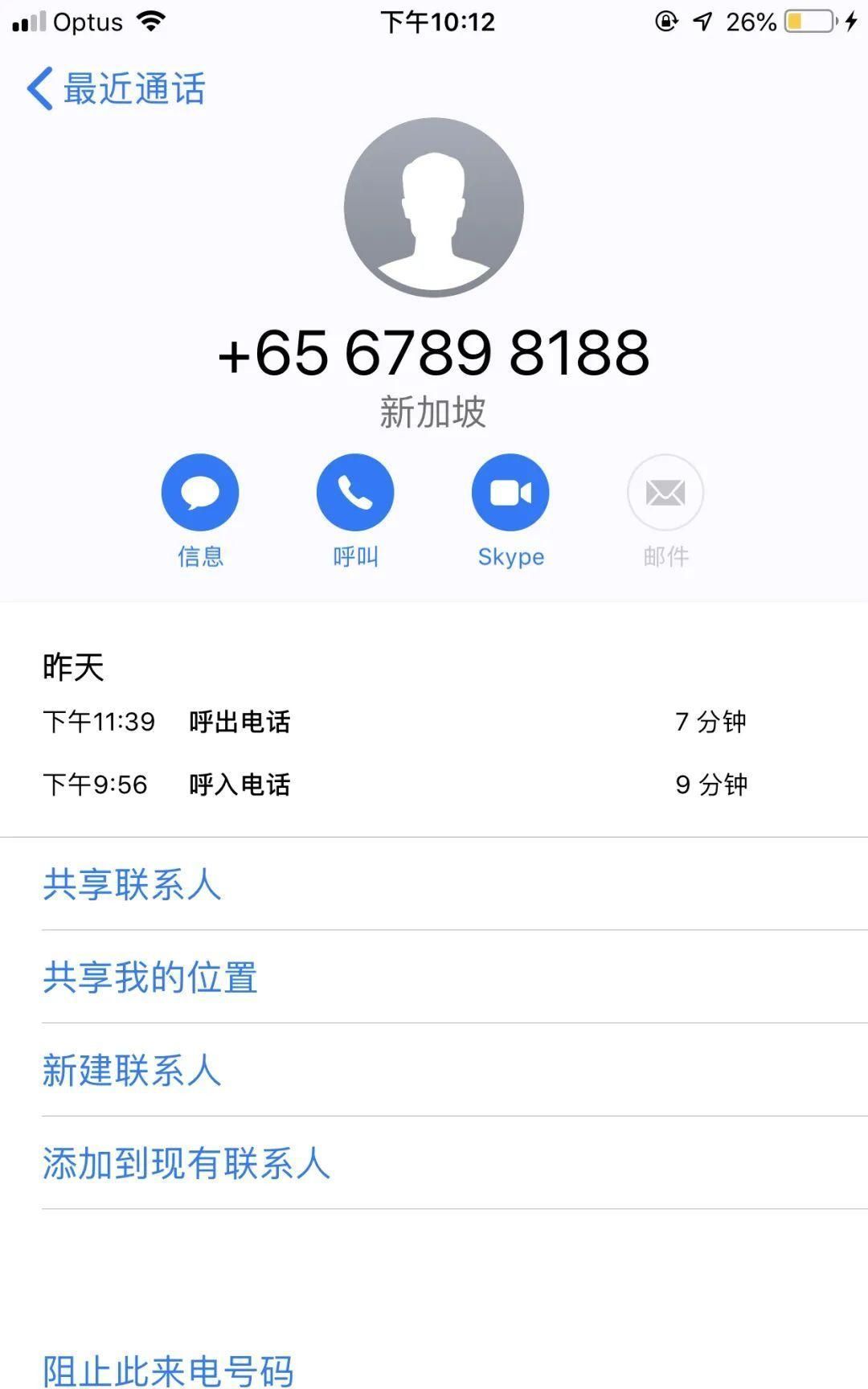Select 共享我的位置
The width and height of the screenshot is (868, 1389).
(x=149, y=977)
